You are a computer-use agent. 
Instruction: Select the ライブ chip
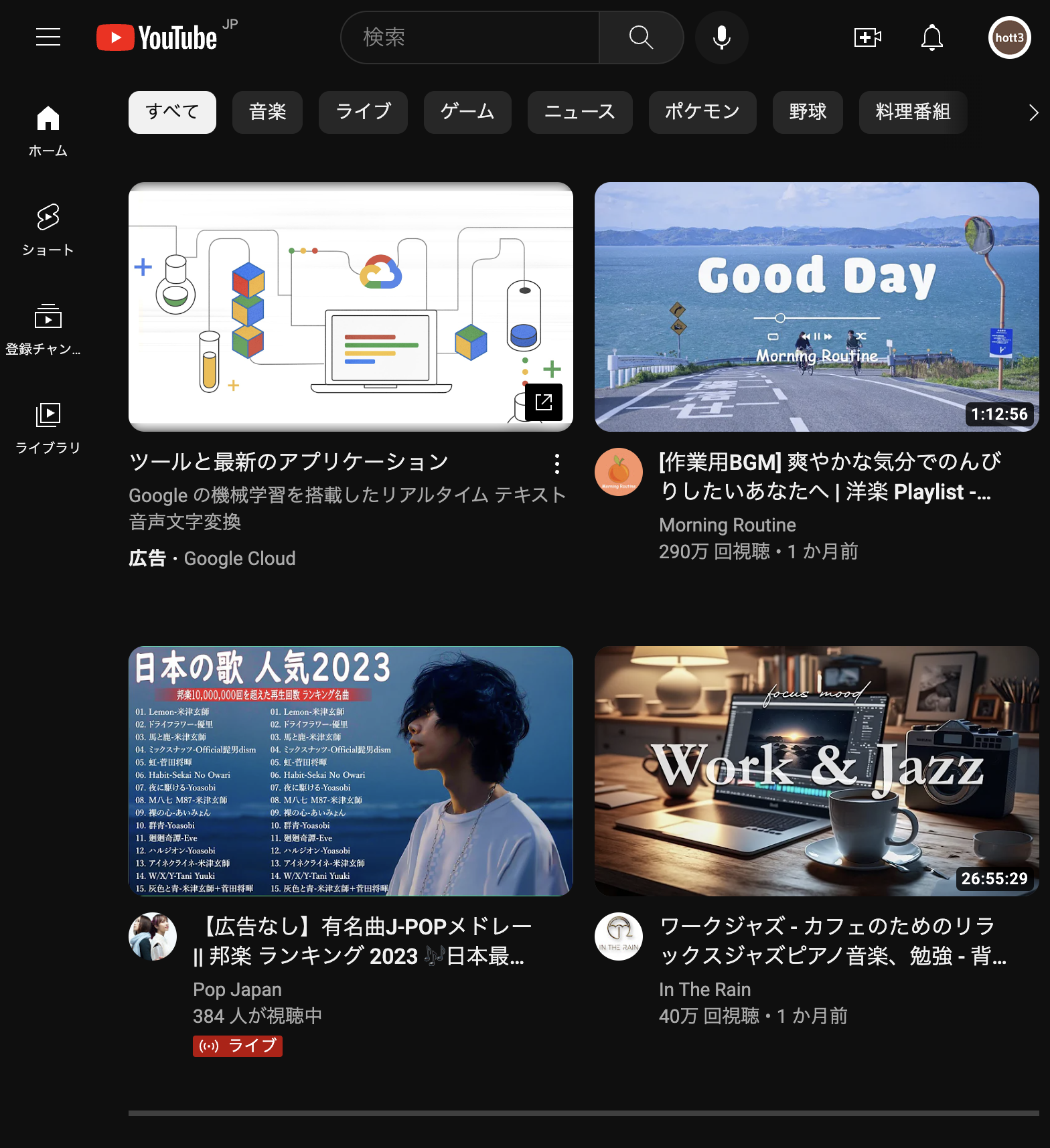click(x=363, y=112)
